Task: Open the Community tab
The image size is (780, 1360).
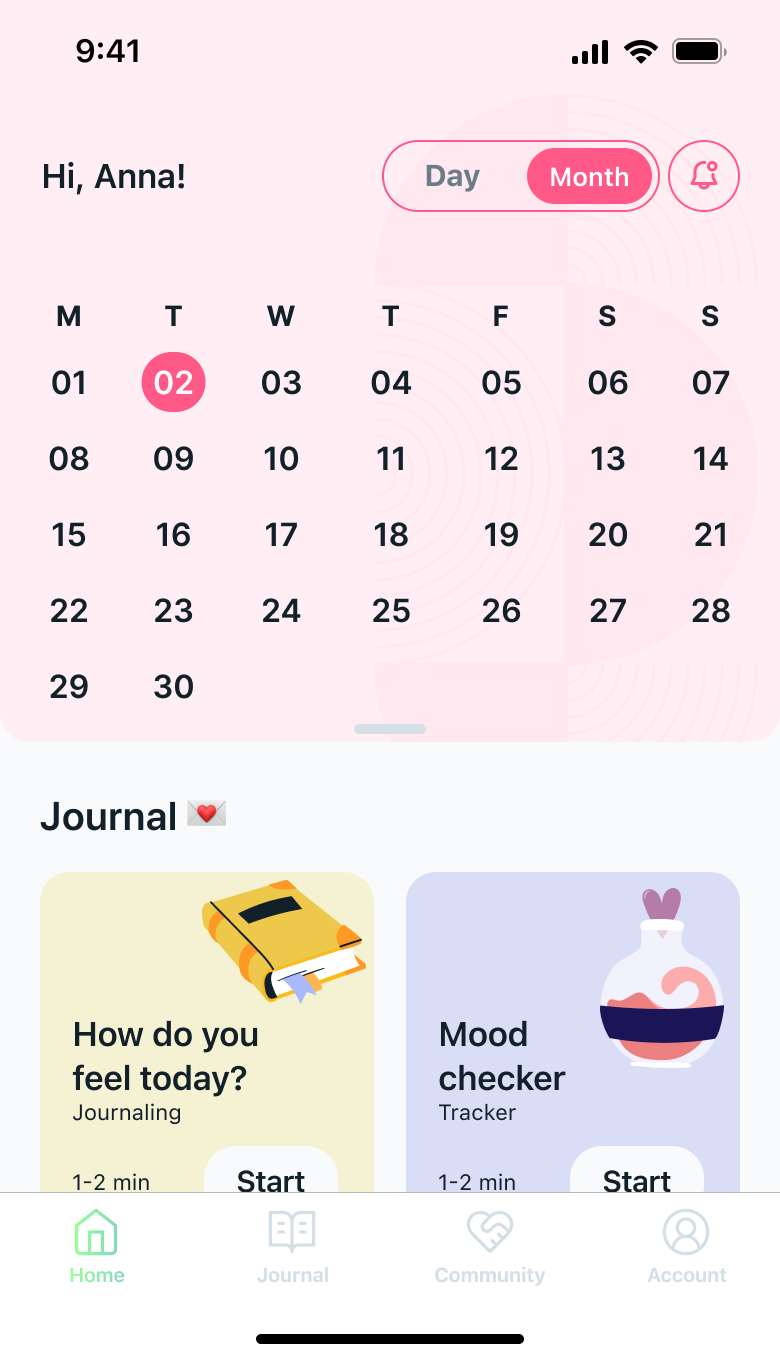Action: point(490,1246)
